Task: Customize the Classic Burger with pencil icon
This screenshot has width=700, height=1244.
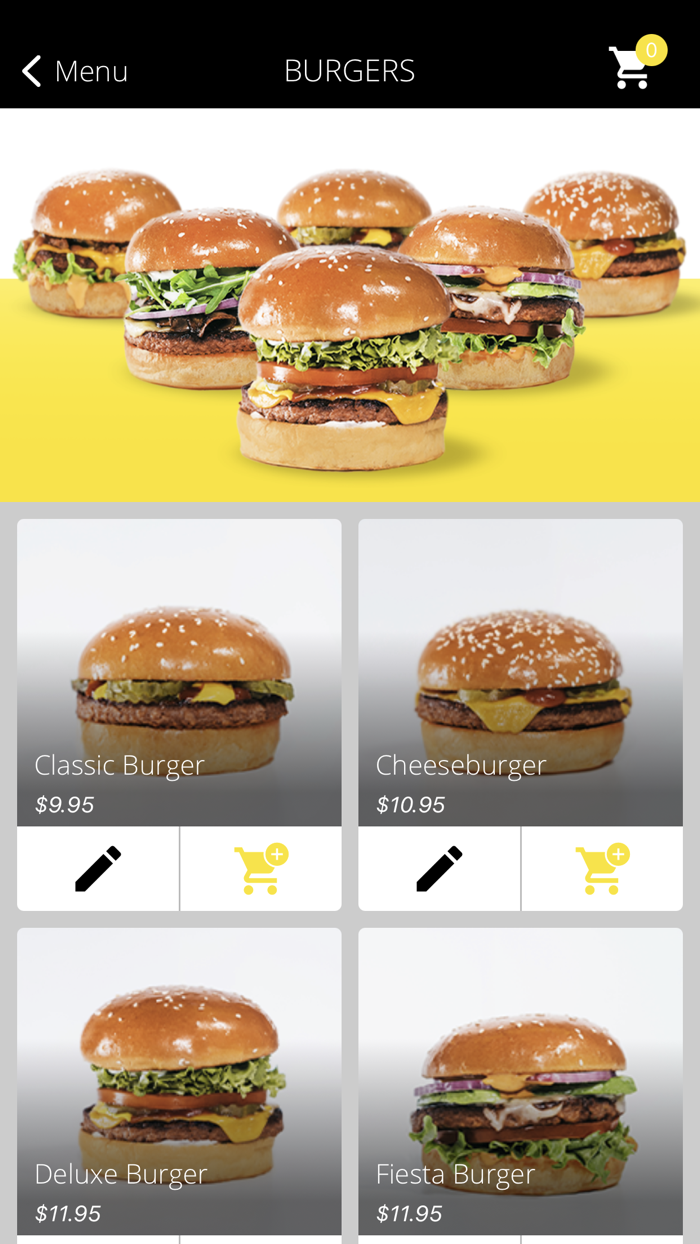Action: tap(98, 868)
